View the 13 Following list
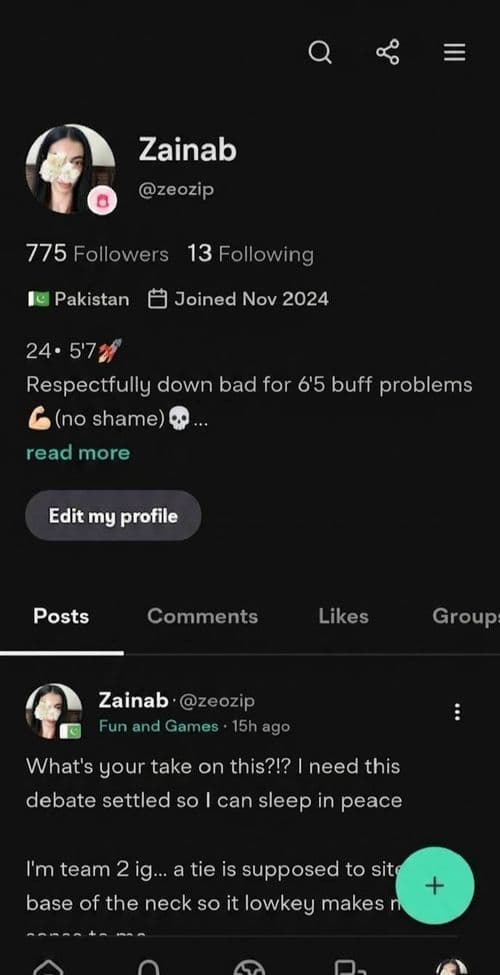Image resolution: width=500 pixels, height=975 pixels. pos(251,254)
